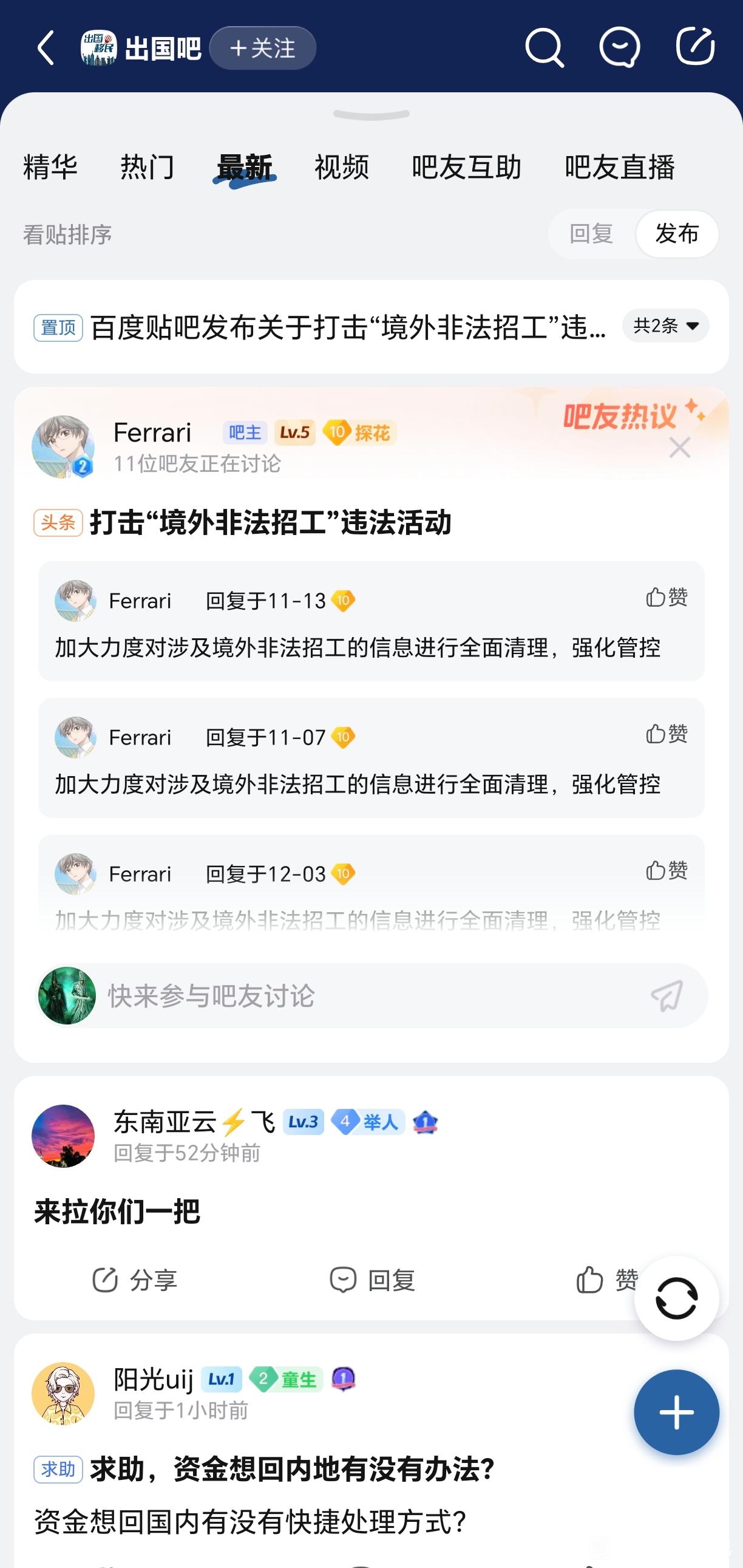
Task: Create a new post with the plus button
Action: pos(676,1412)
